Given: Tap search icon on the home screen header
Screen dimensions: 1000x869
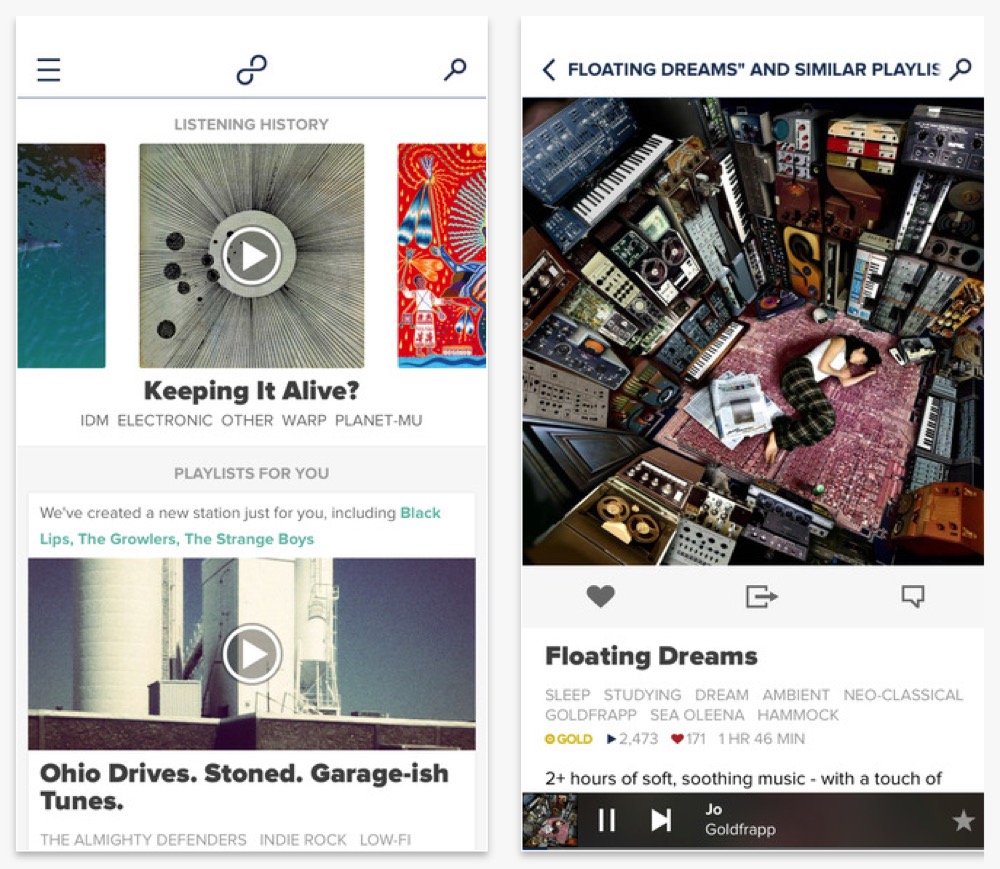Looking at the screenshot, I should tap(455, 70).
